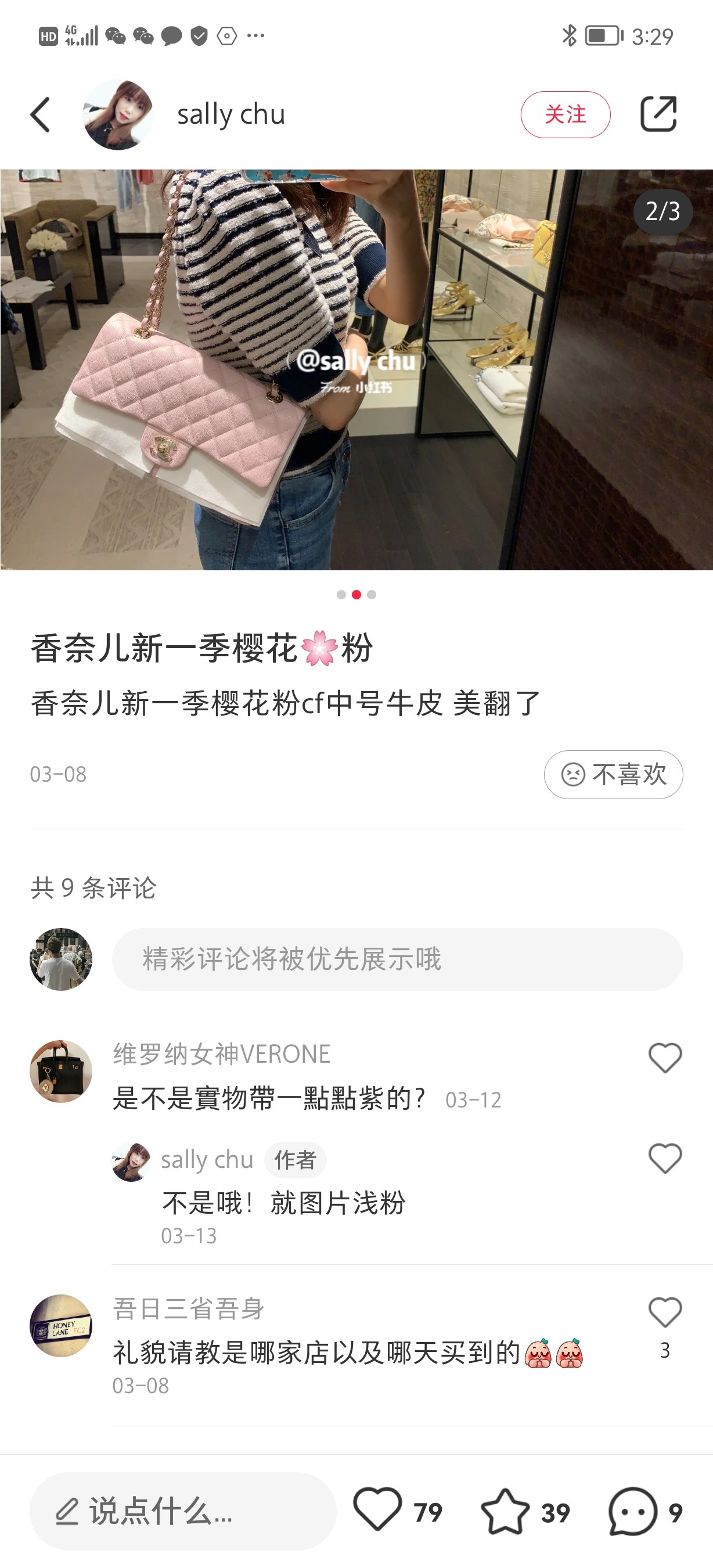The height and width of the screenshot is (1568, 713).
Task: Open the pink bag photo fullscreen
Action: point(356,369)
